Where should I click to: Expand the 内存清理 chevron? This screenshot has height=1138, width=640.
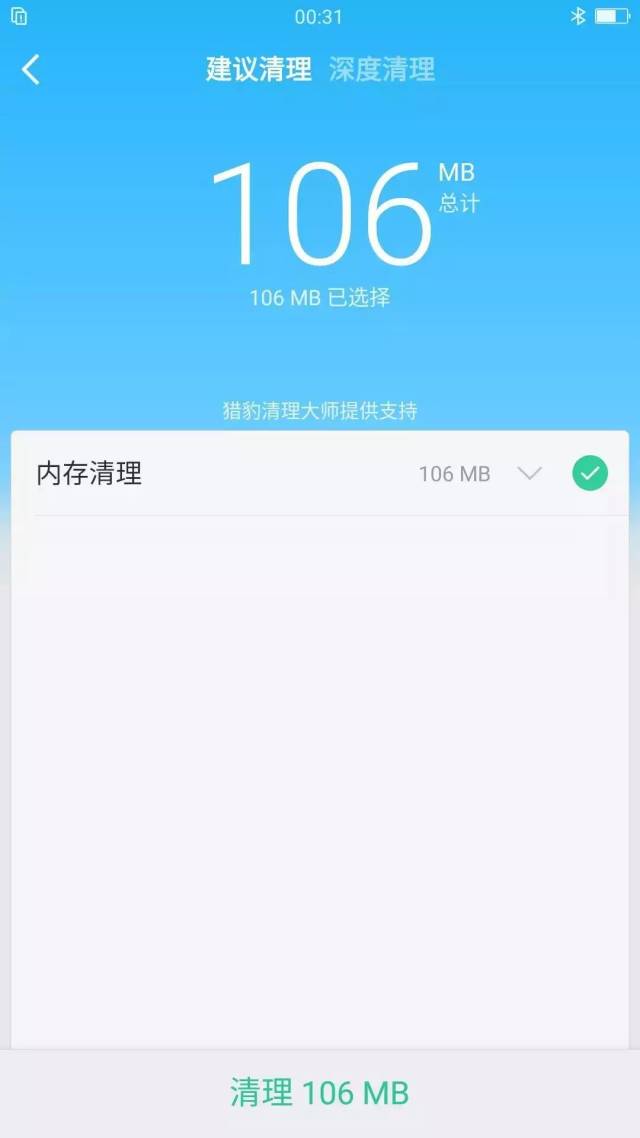530,473
